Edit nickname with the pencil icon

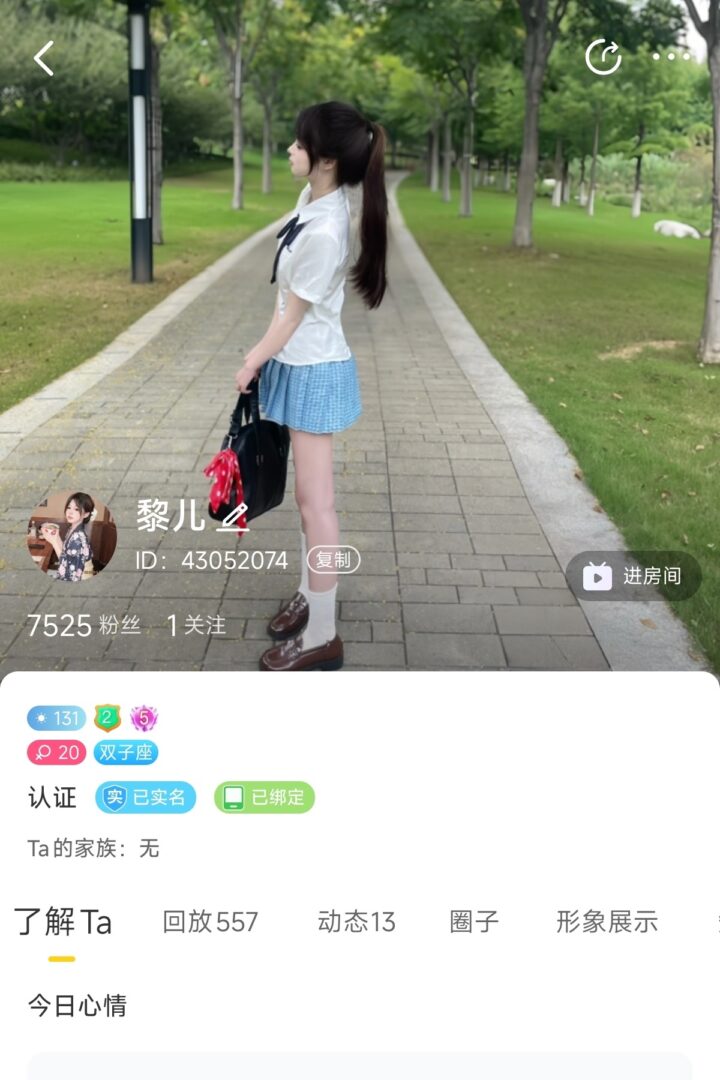tap(233, 518)
